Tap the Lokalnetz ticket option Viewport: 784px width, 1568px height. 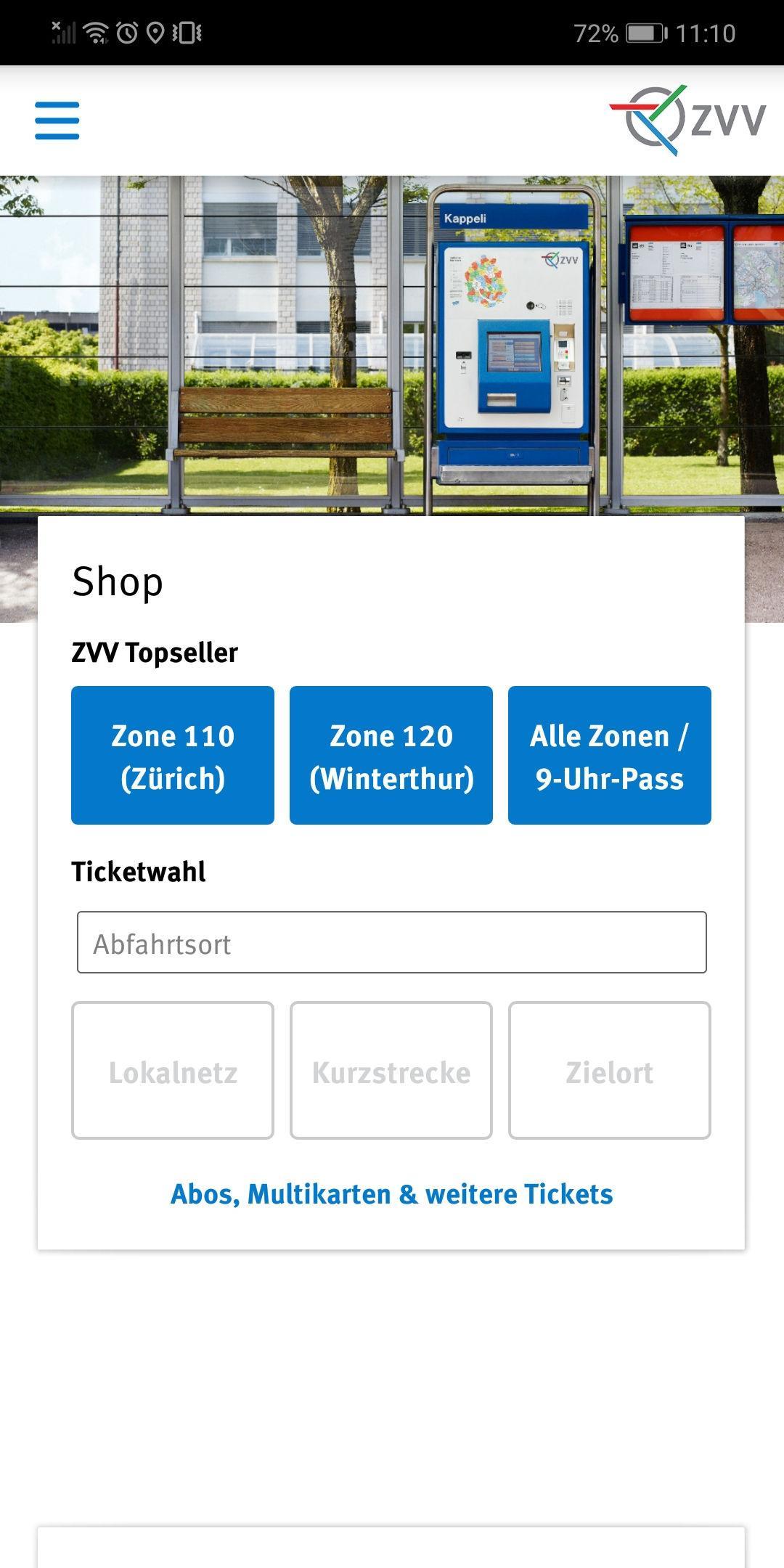pos(172,1072)
